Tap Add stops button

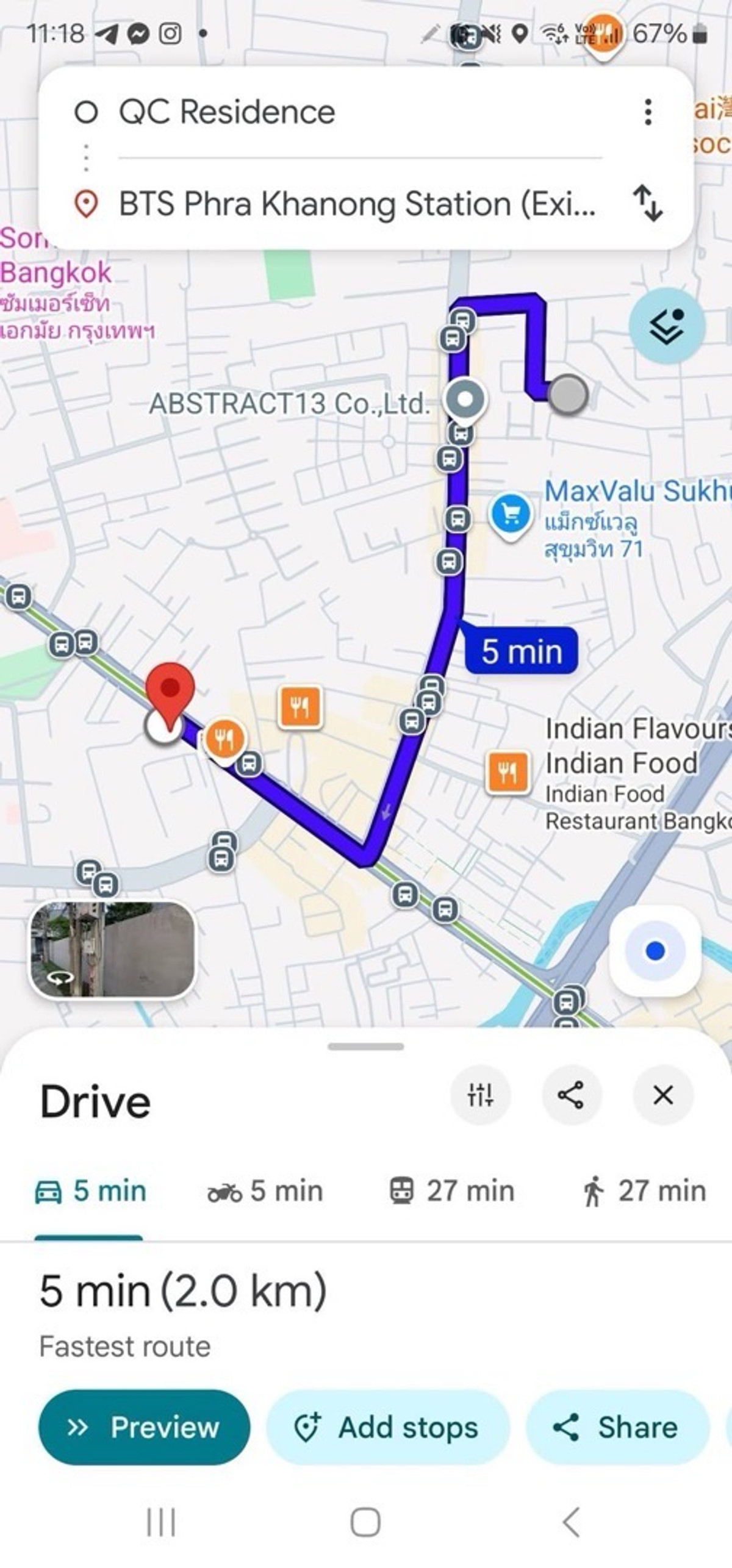(x=387, y=1427)
